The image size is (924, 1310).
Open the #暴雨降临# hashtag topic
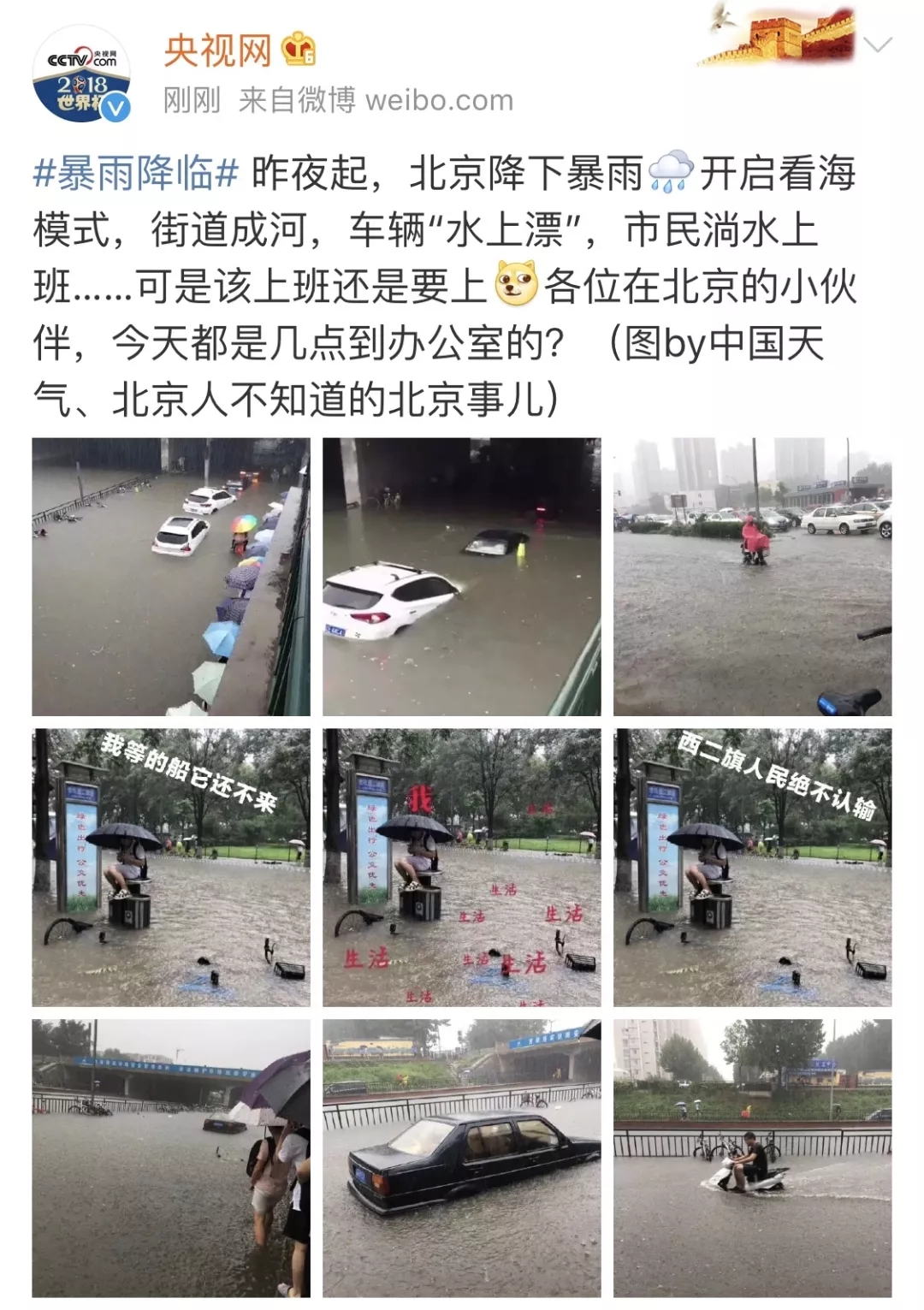[x=135, y=175]
